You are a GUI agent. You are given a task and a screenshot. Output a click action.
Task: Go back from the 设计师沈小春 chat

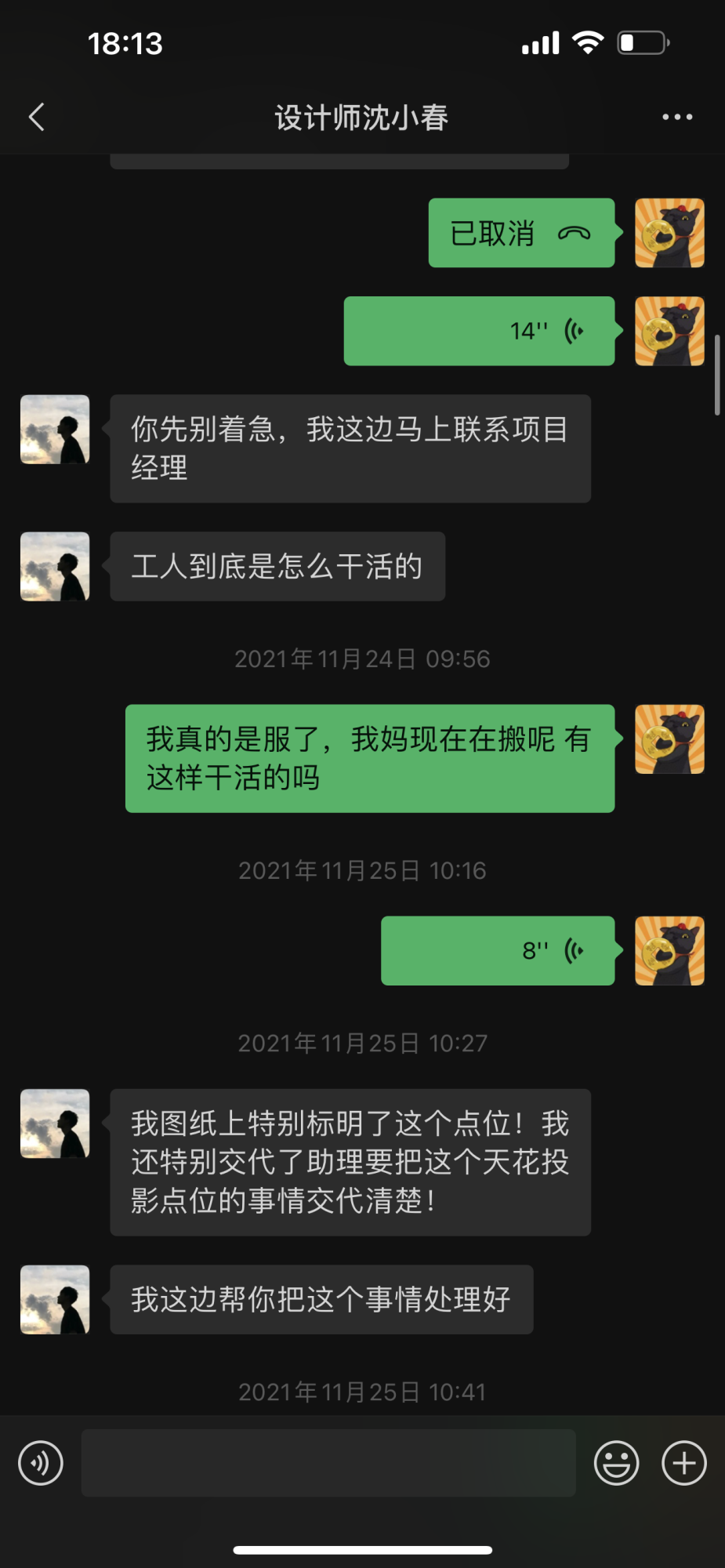pyautogui.click(x=37, y=118)
